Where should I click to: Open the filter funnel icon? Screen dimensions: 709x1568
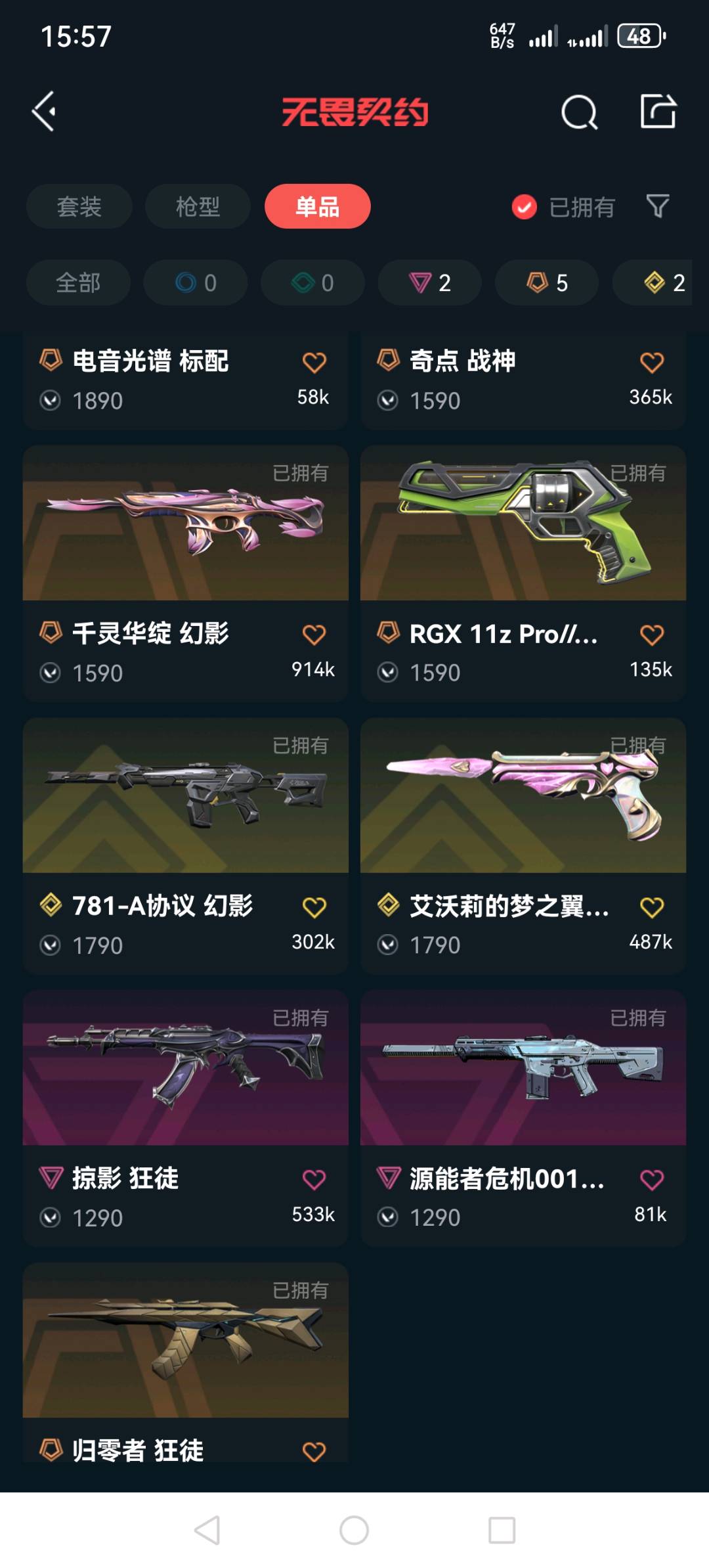click(x=658, y=206)
